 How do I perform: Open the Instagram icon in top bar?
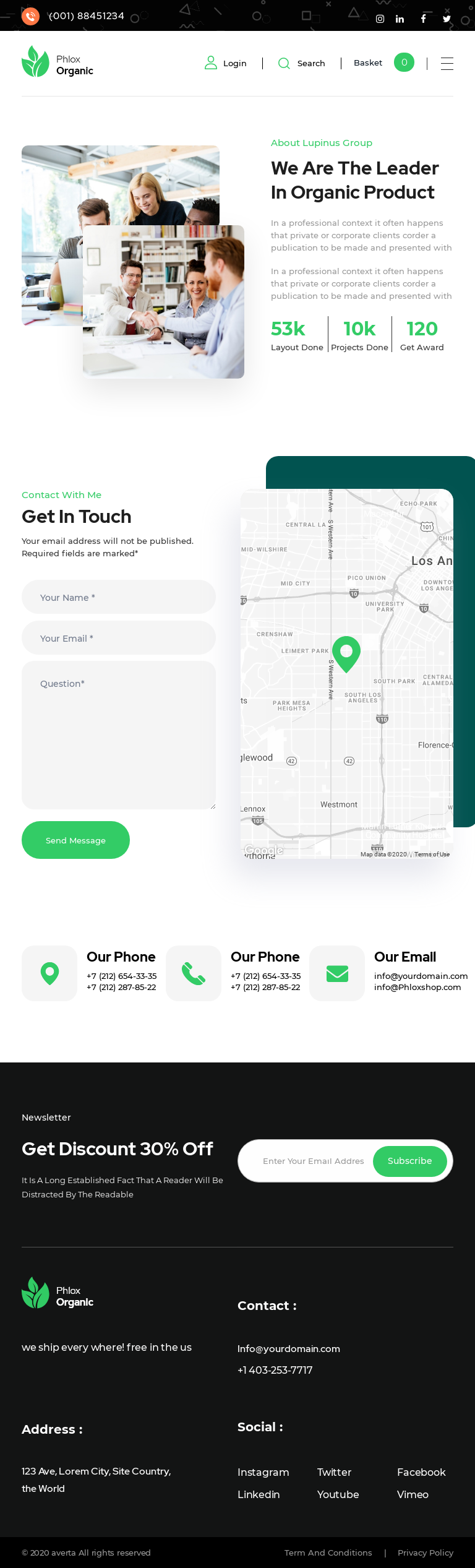pyautogui.click(x=380, y=19)
